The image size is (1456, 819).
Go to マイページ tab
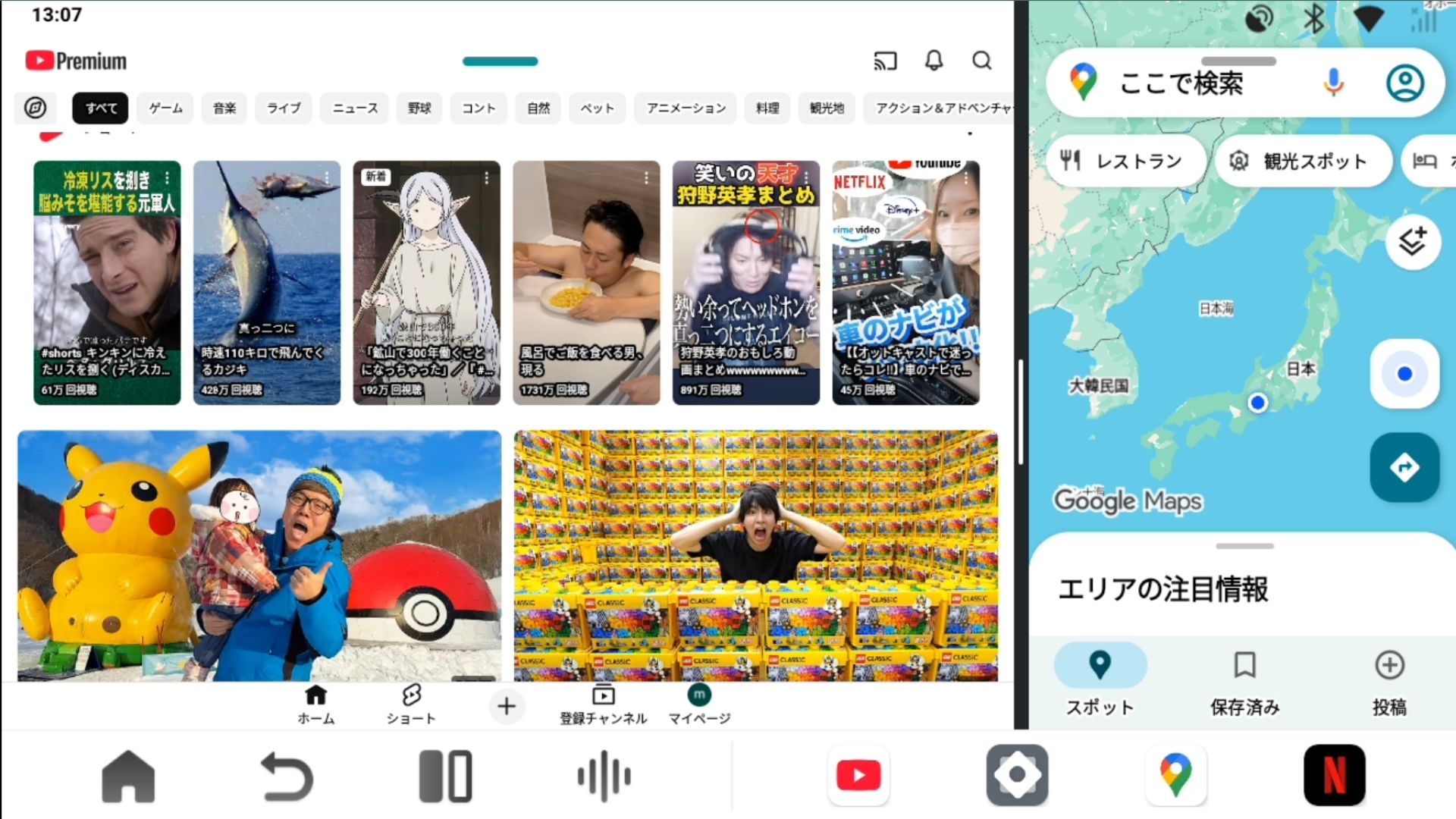(699, 704)
